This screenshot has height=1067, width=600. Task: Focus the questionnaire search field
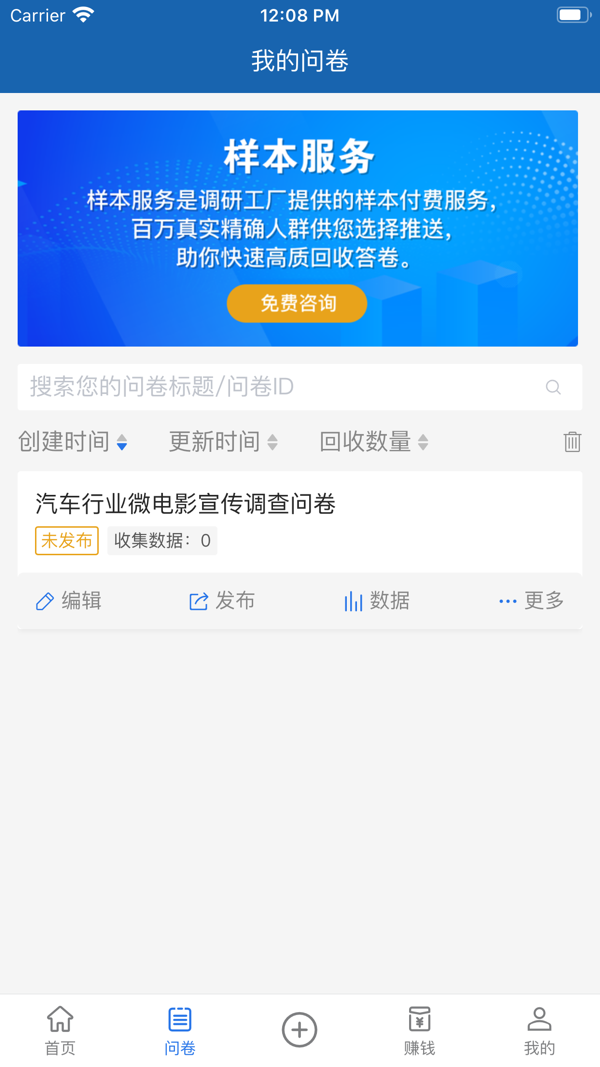pyautogui.click(x=280, y=387)
